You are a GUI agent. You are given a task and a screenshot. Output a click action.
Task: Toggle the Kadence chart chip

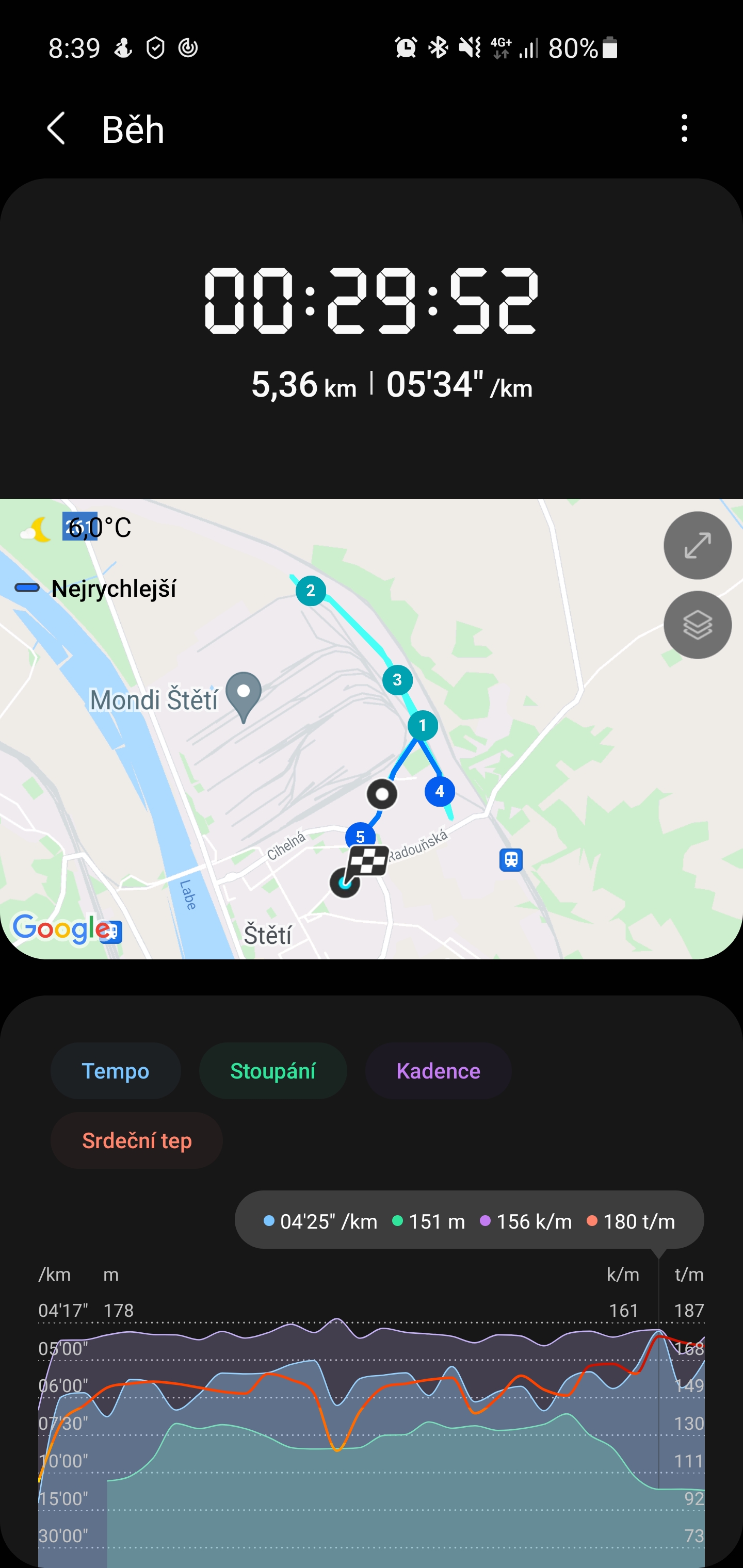pyautogui.click(x=438, y=1071)
